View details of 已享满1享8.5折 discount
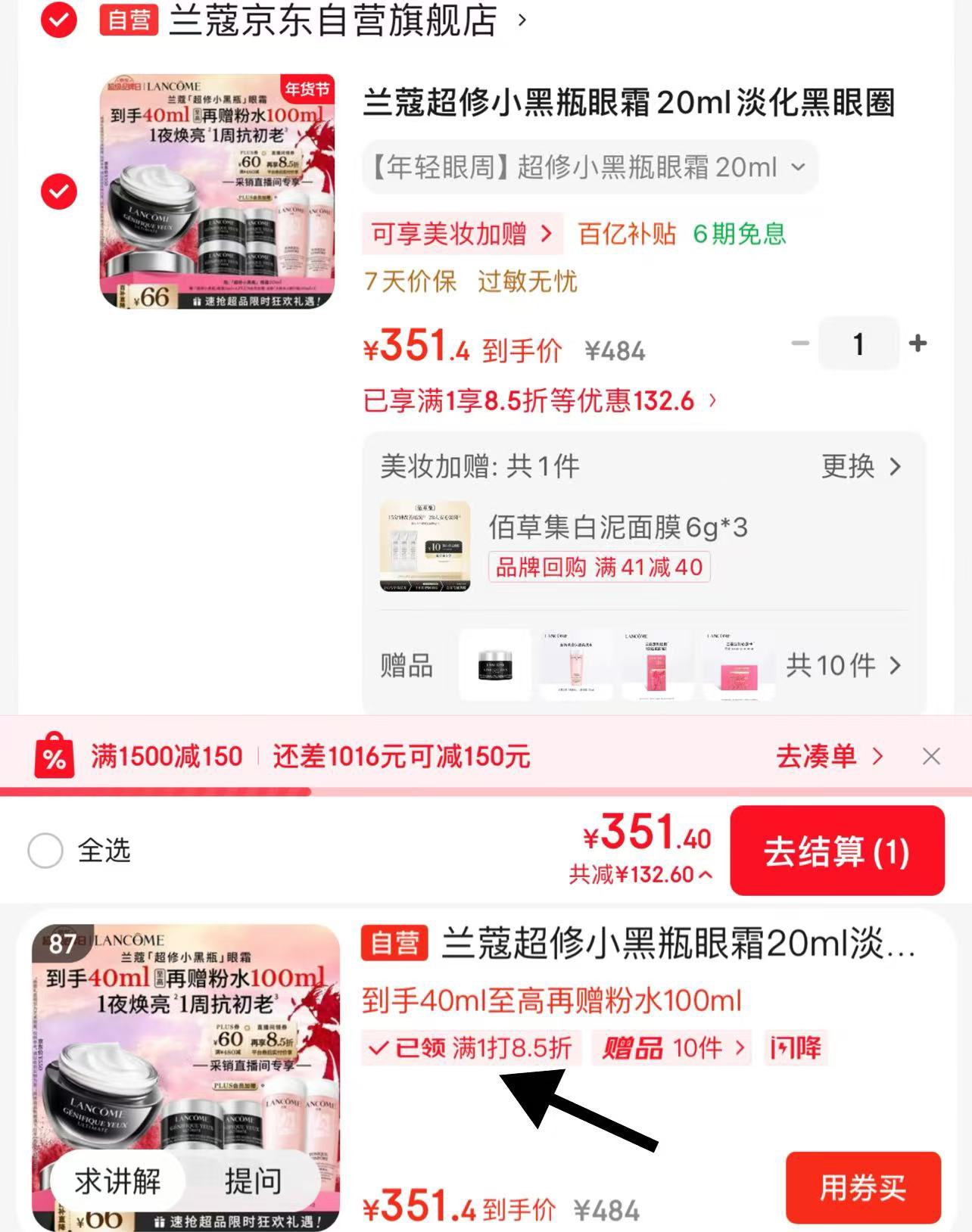The height and width of the screenshot is (1232, 972). click(x=539, y=400)
